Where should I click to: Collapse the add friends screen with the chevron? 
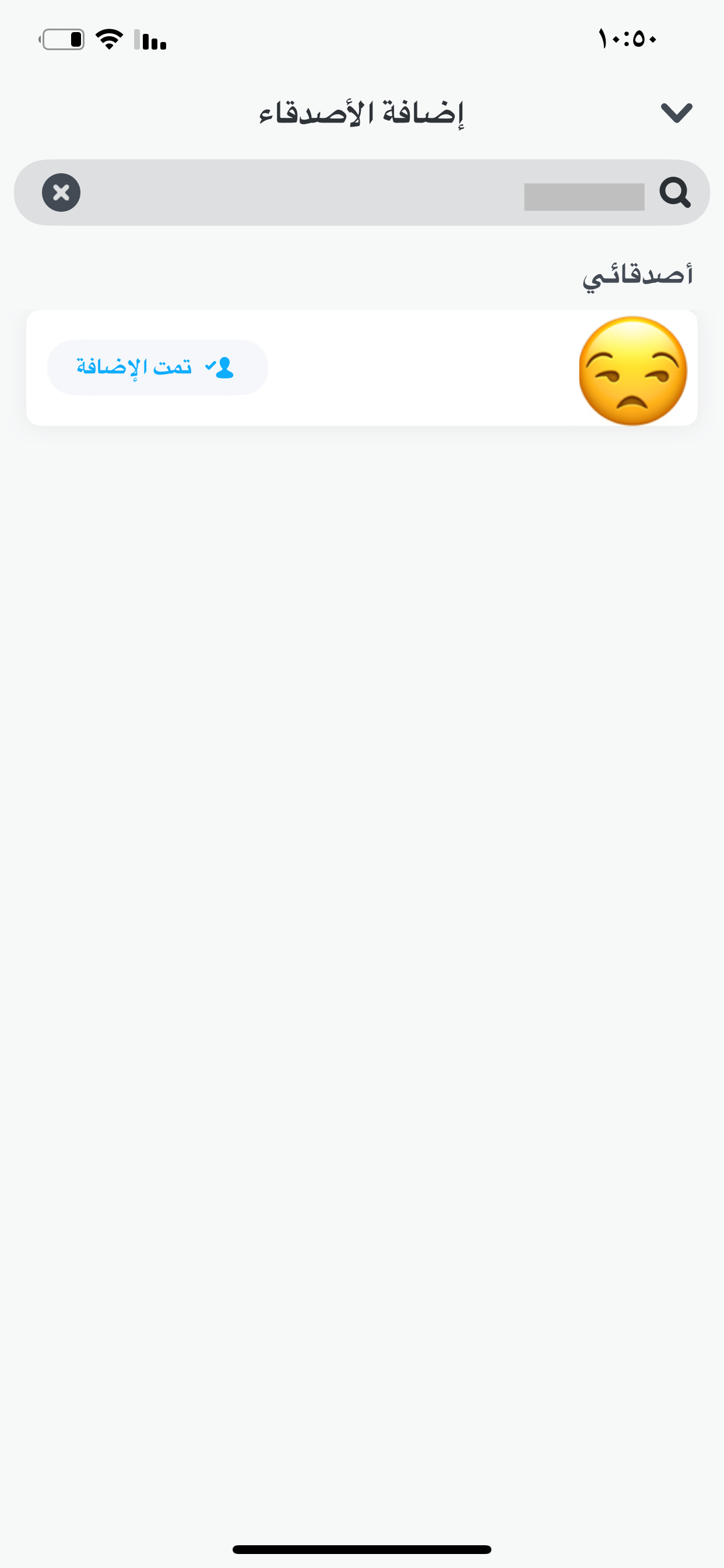tap(676, 113)
